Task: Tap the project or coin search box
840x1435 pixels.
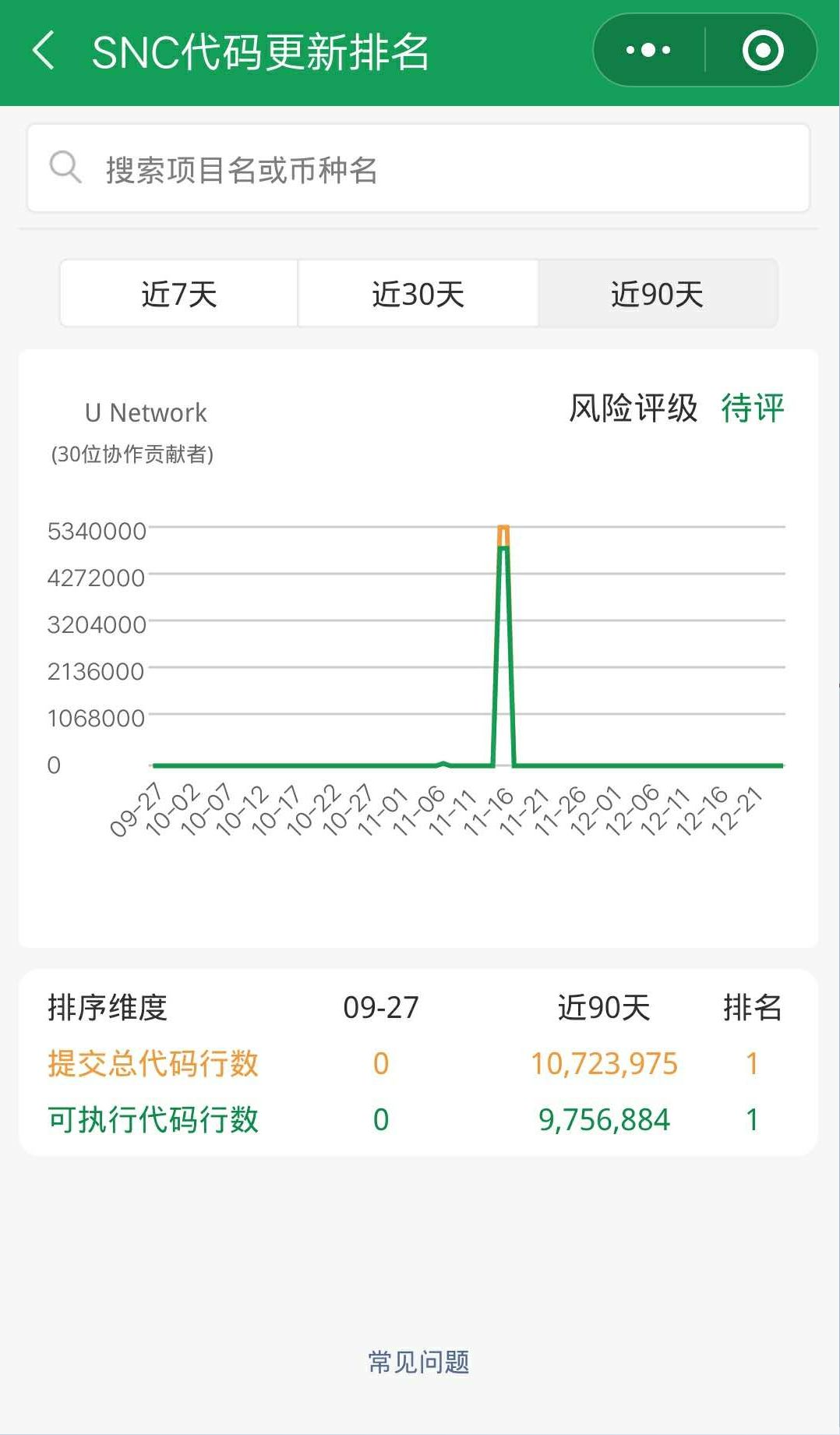Action: click(x=418, y=168)
